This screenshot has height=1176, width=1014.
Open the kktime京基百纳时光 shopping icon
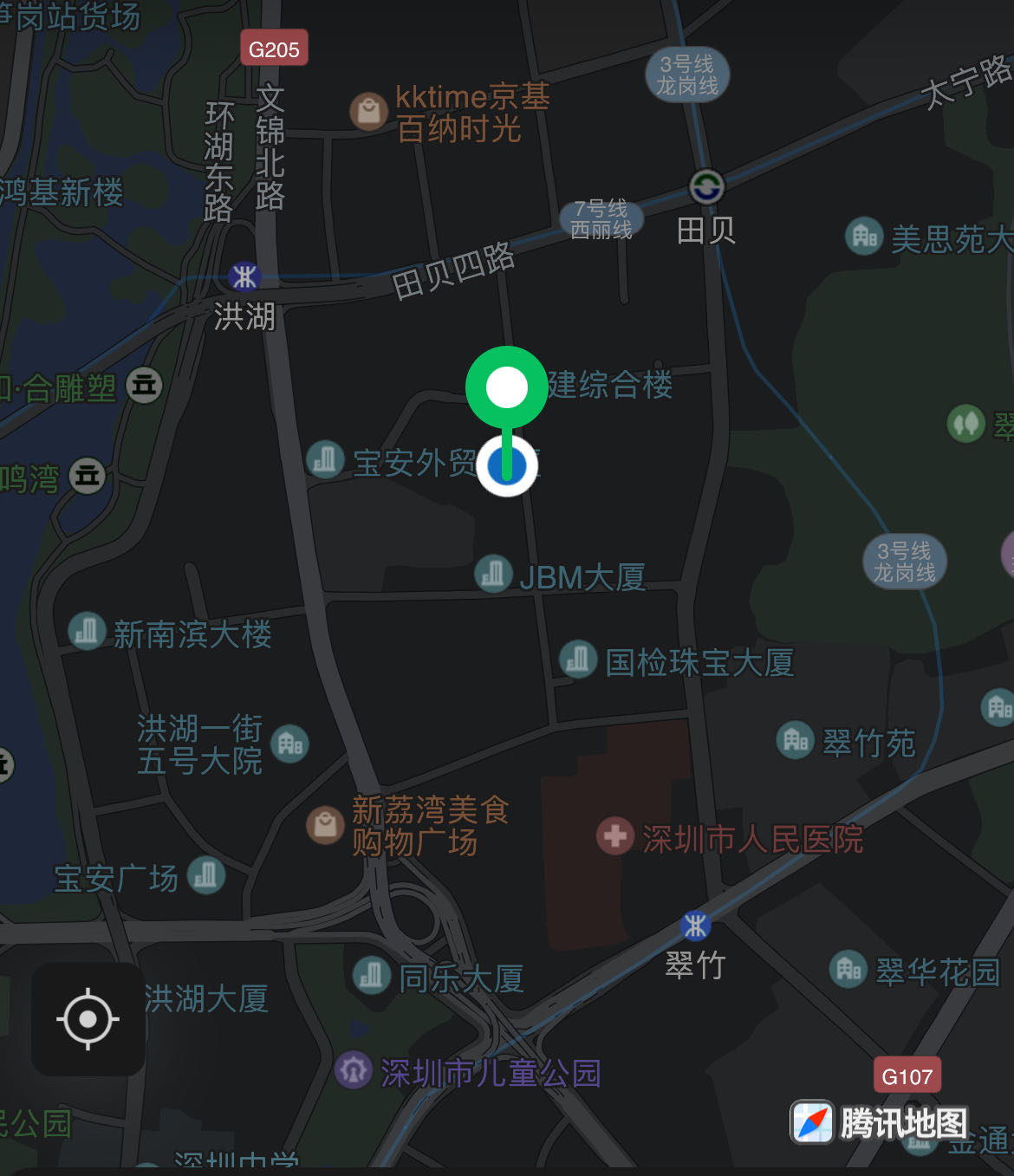point(368,111)
